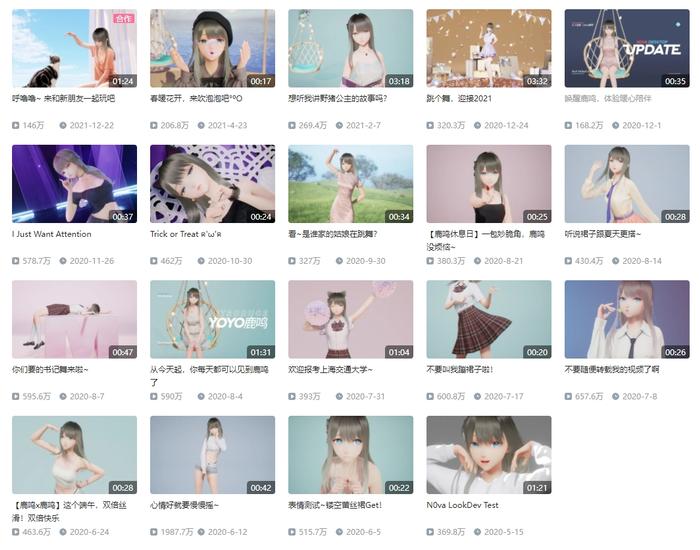
Task: Open 欢迎报考上海交通大学~ video
Action: pyautogui.click(x=350, y=319)
